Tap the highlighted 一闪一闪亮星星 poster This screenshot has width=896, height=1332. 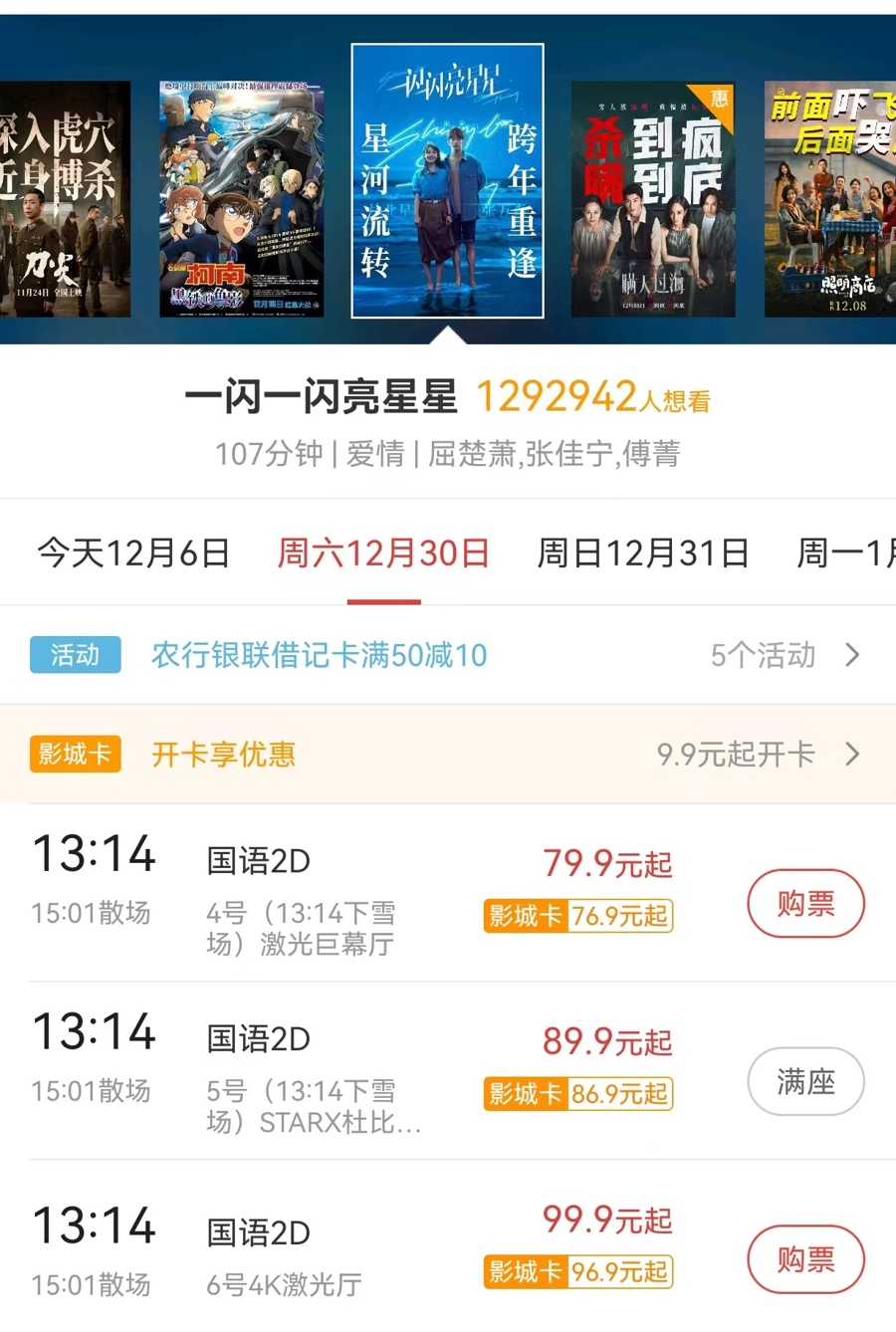[448, 181]
